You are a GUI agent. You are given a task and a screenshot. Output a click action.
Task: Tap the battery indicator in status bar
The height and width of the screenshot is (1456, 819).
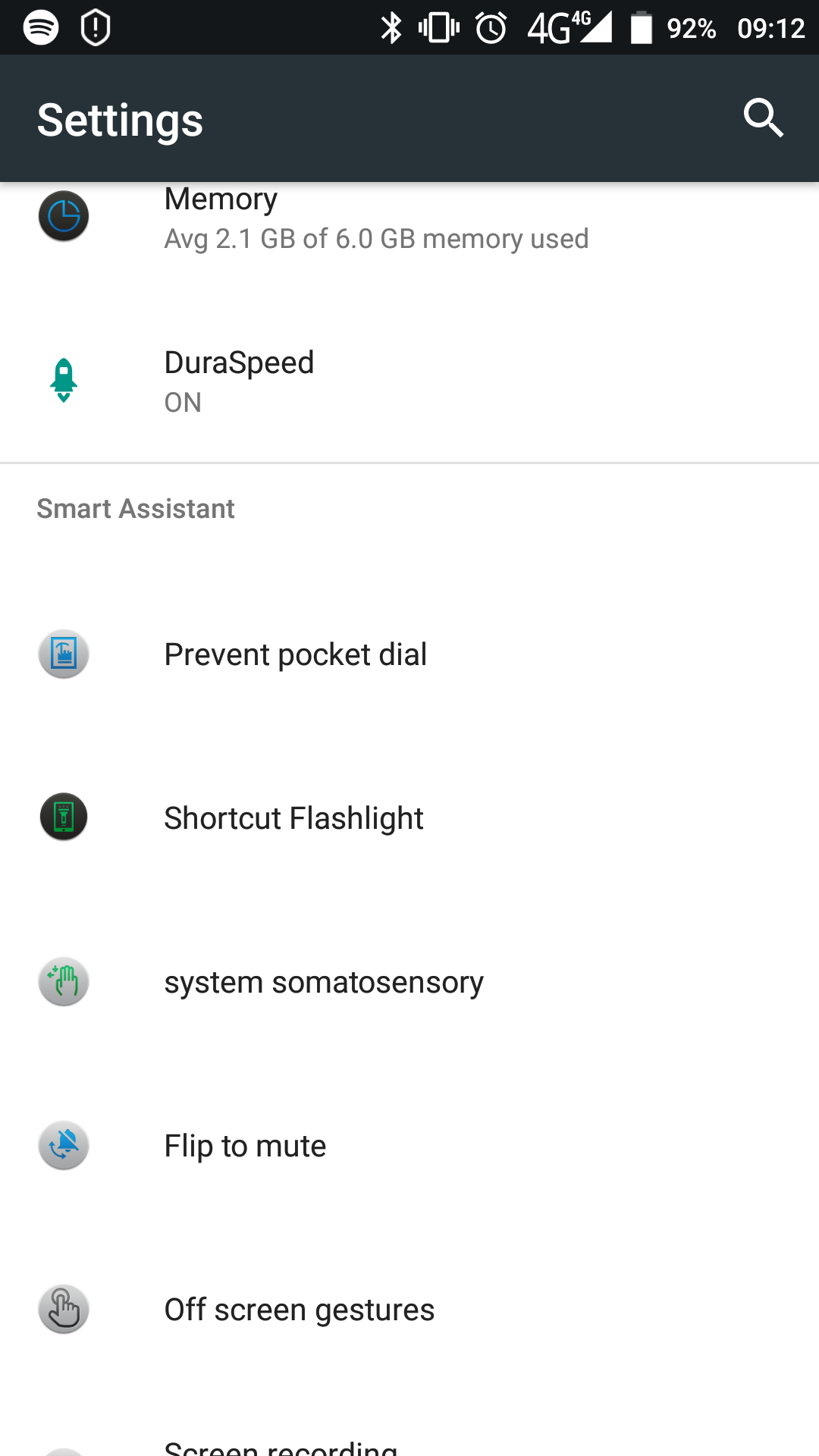coord(641,27)
